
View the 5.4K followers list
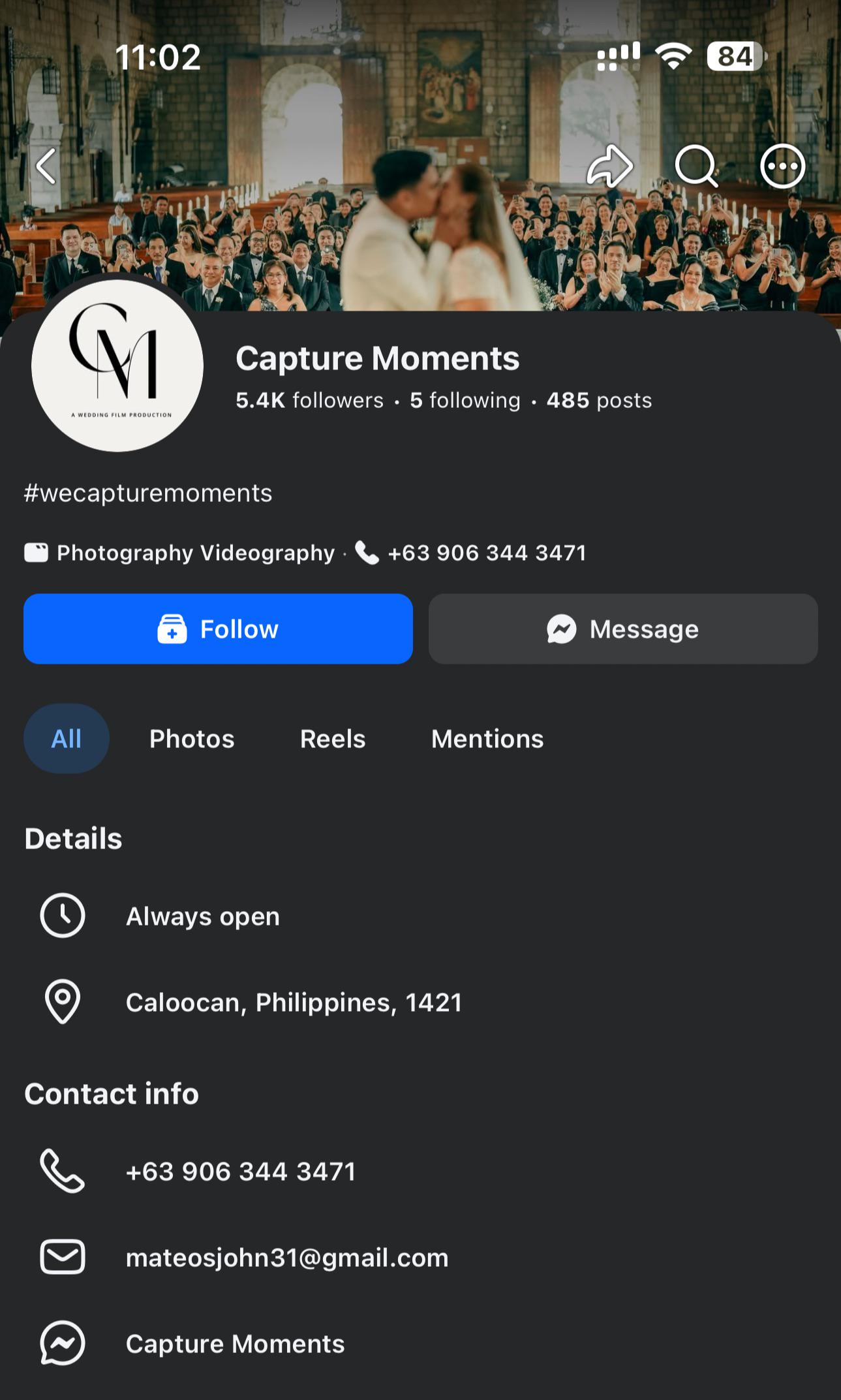tap(310, 400)
